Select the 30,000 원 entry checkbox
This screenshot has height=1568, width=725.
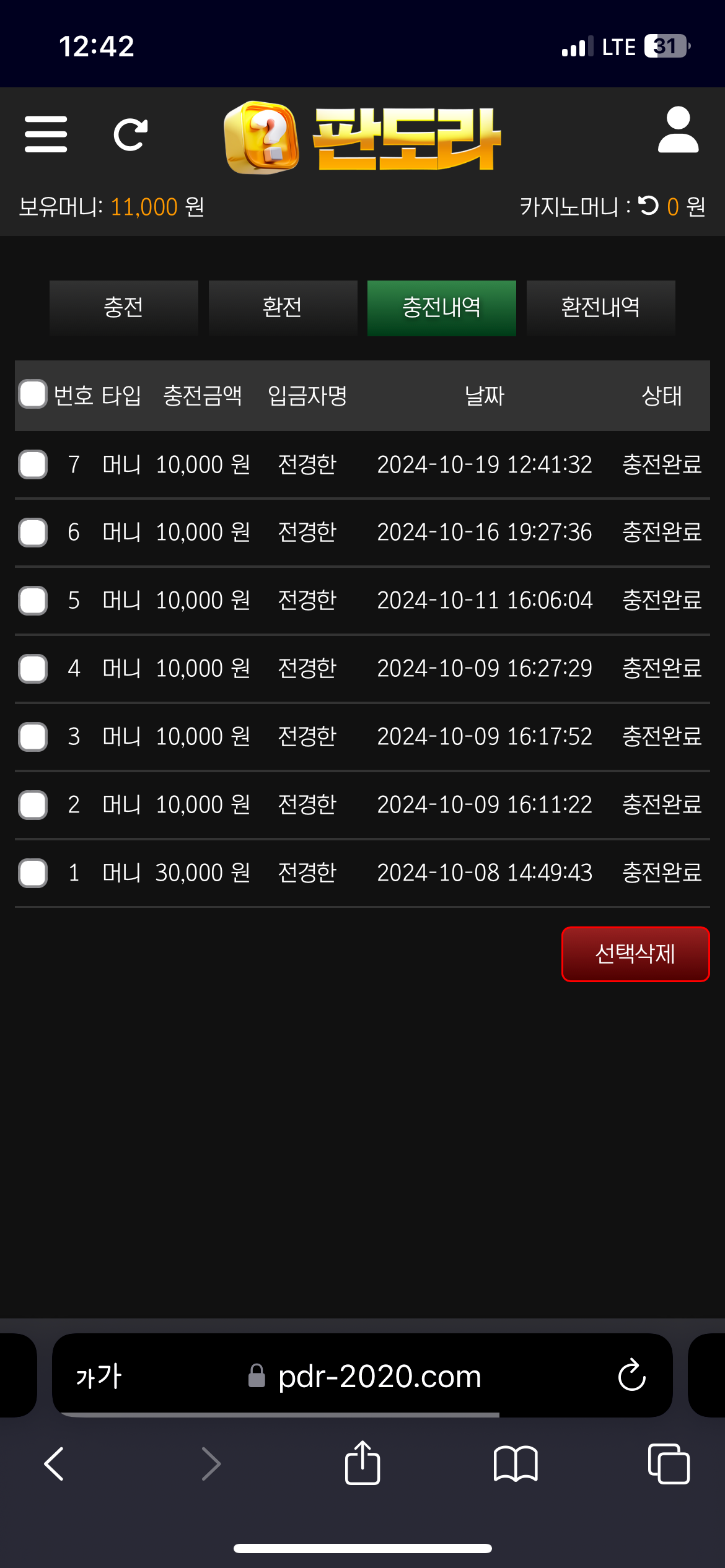tap(33, 873)
